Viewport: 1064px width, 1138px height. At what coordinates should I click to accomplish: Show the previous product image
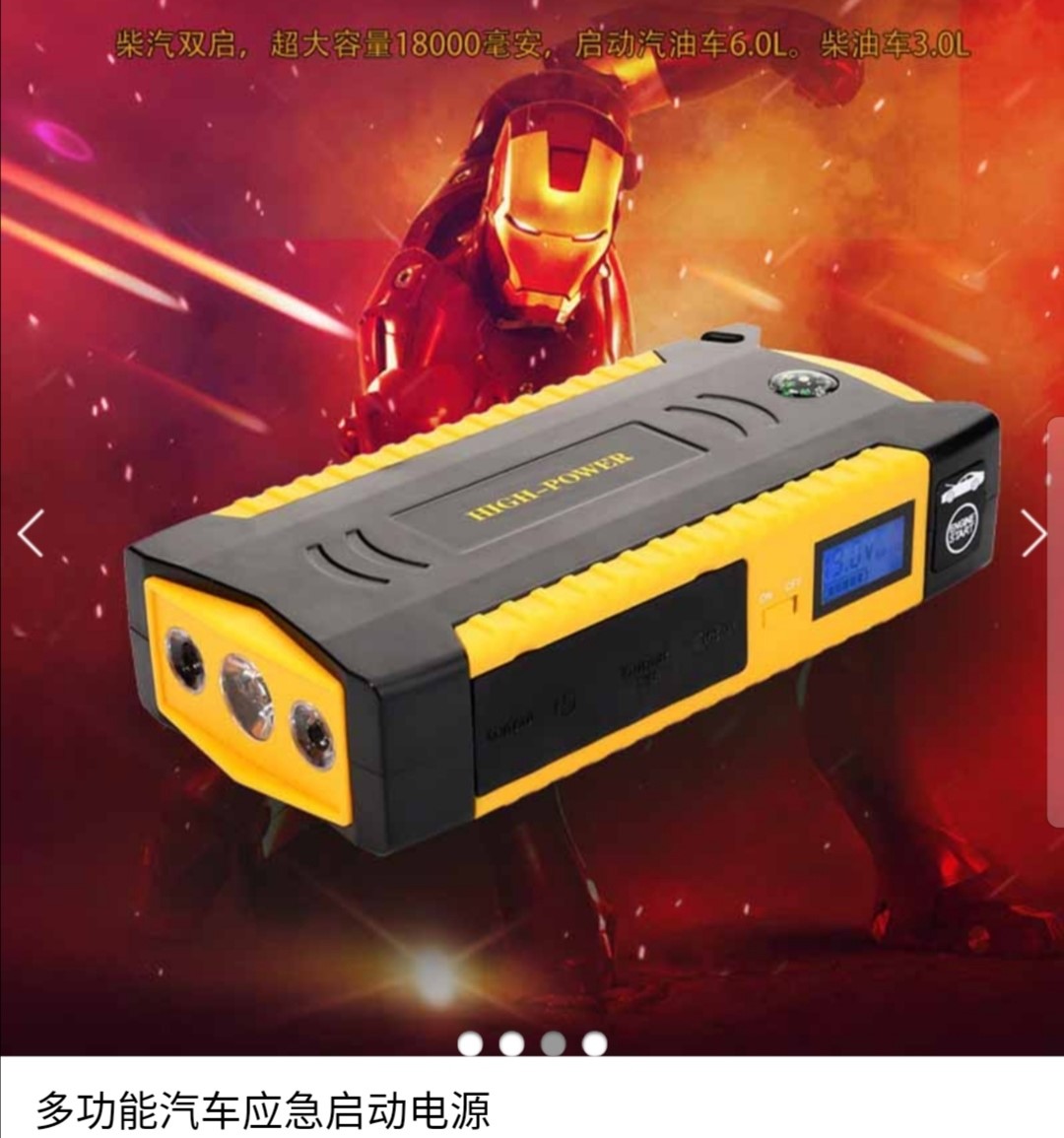click(32, 534)
